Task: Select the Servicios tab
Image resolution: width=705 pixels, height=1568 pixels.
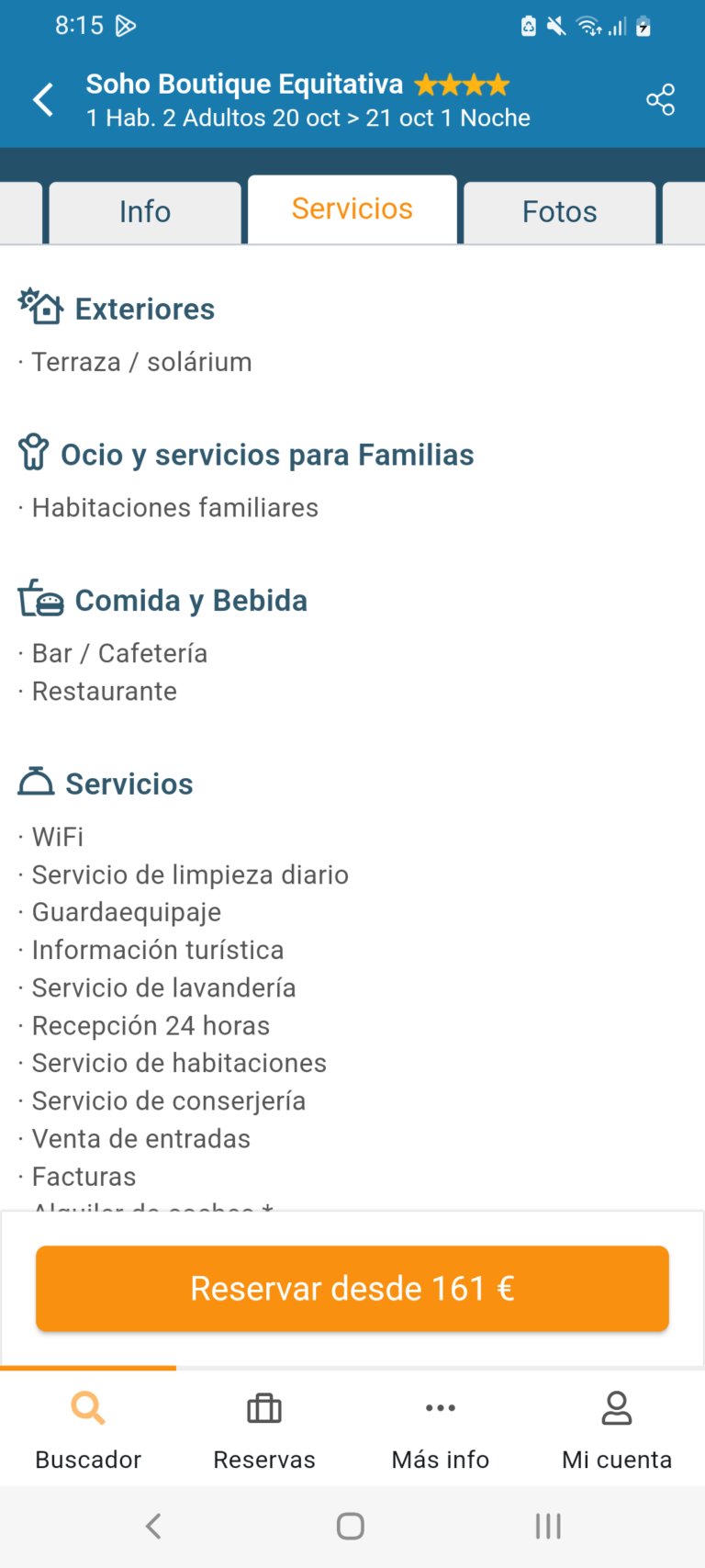Action: click(352, 209)
